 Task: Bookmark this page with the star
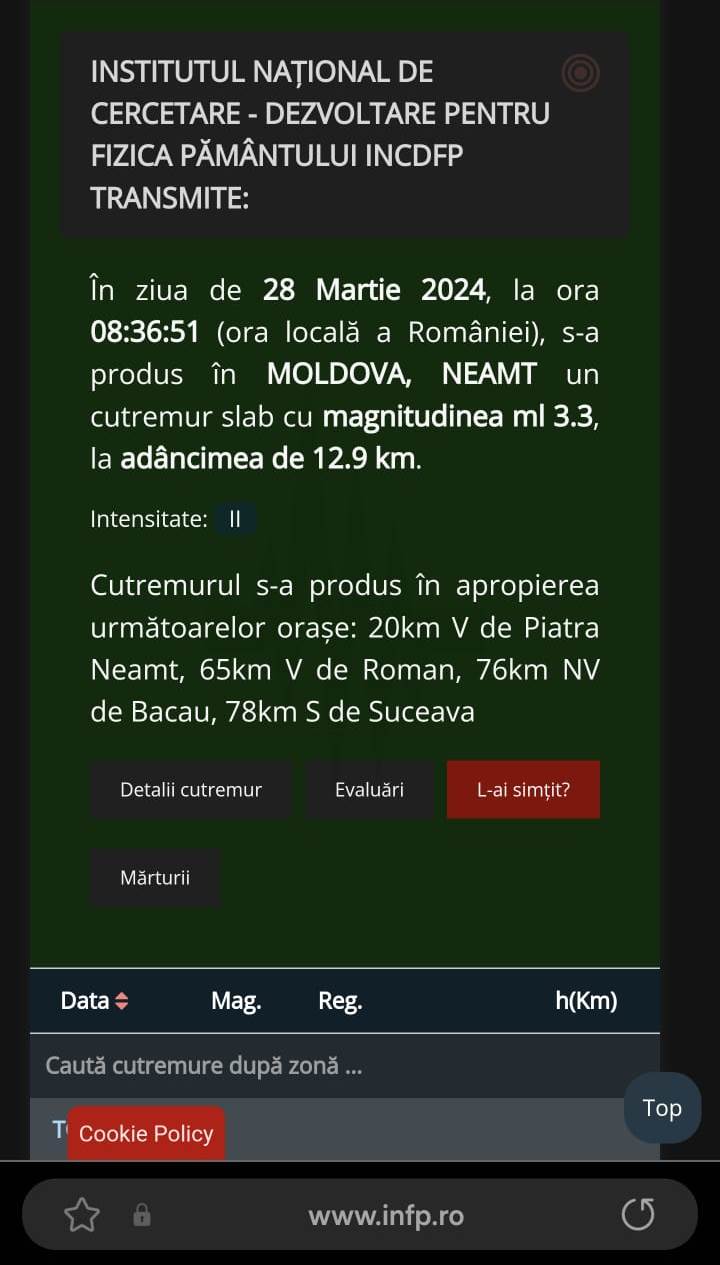click(x=82, y=1215)
